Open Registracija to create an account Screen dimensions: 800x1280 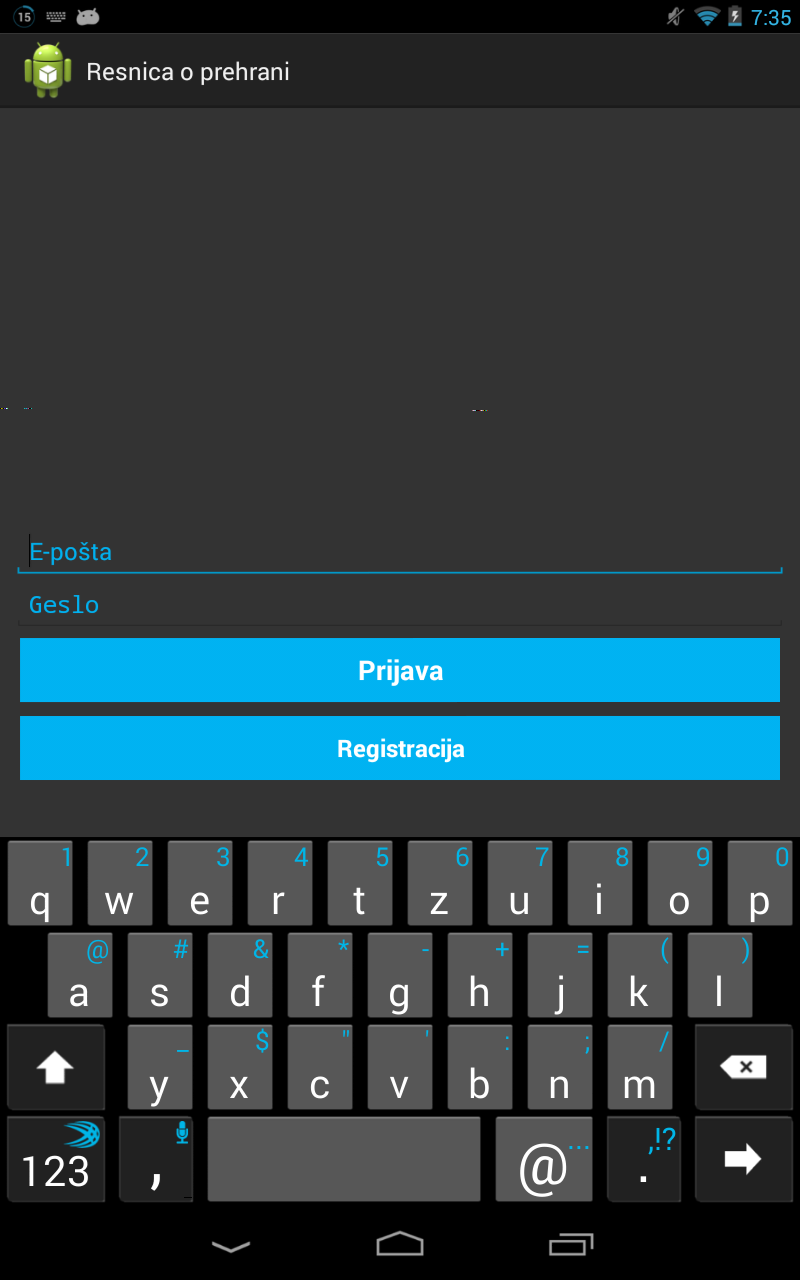[400, 748]
